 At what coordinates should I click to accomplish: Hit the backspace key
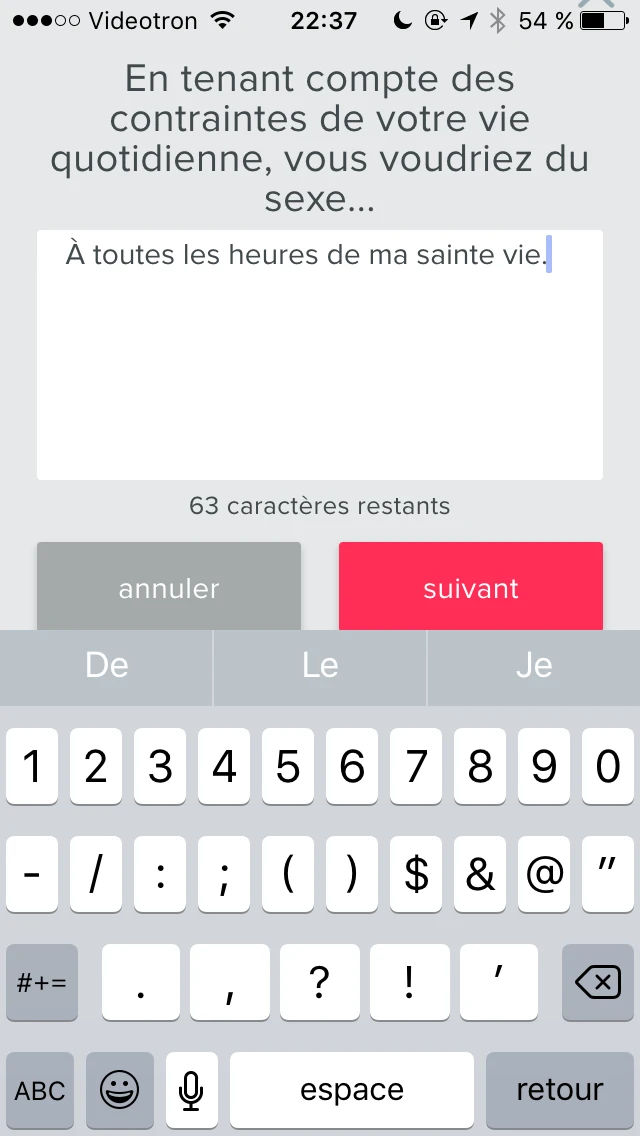coord(598,983)
